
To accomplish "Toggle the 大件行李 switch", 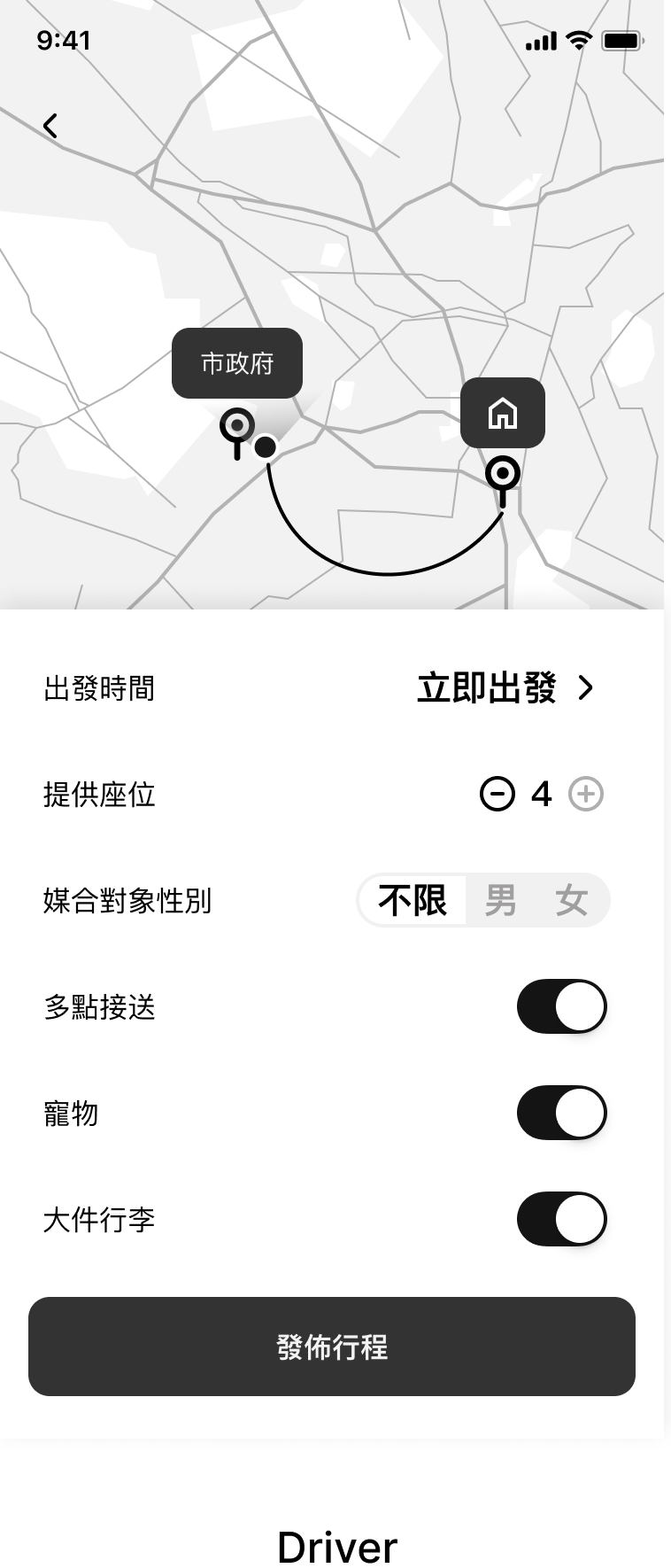I will tap(561, 1219).
